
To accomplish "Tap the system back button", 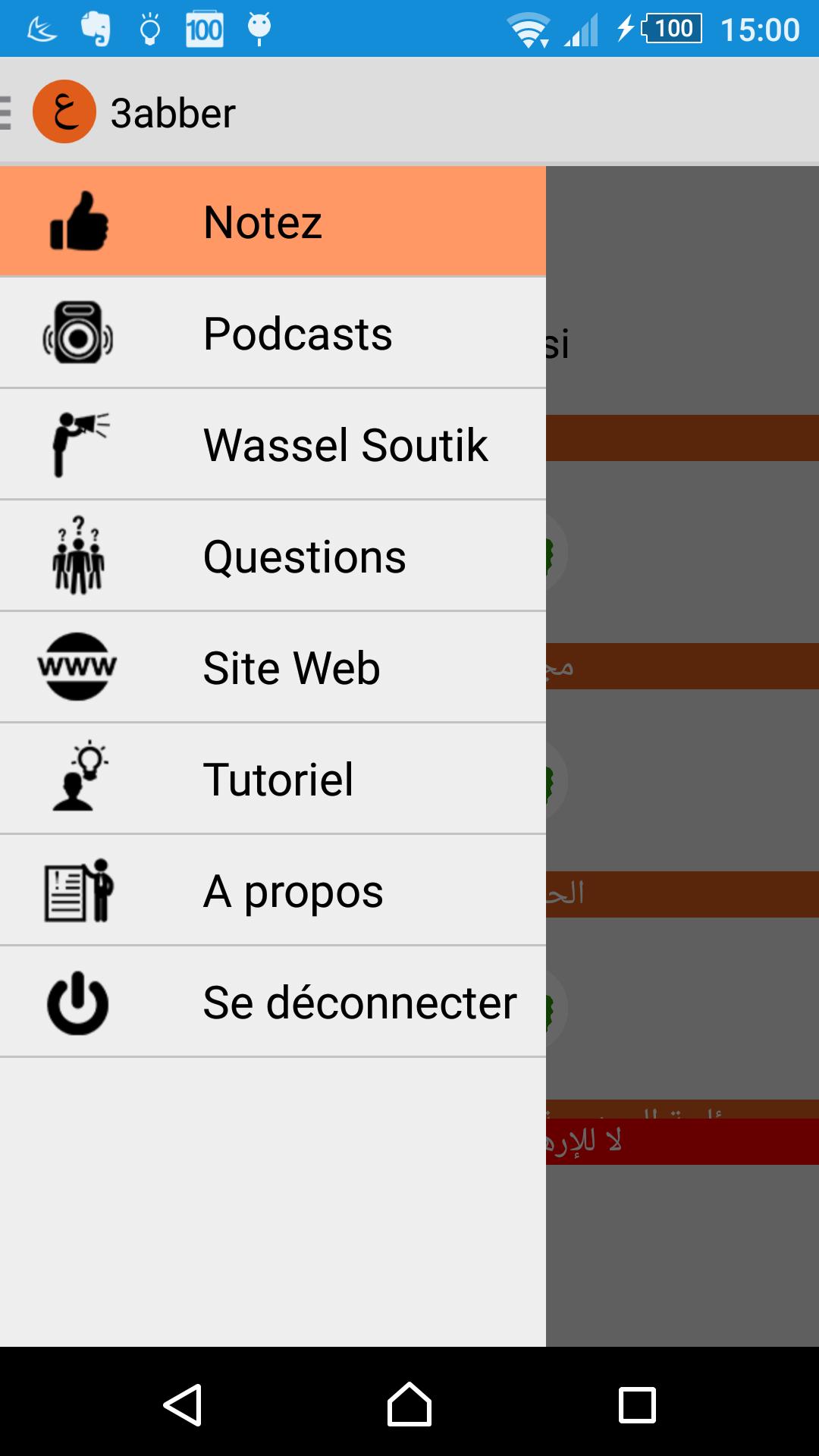I will pos(182,1404).
